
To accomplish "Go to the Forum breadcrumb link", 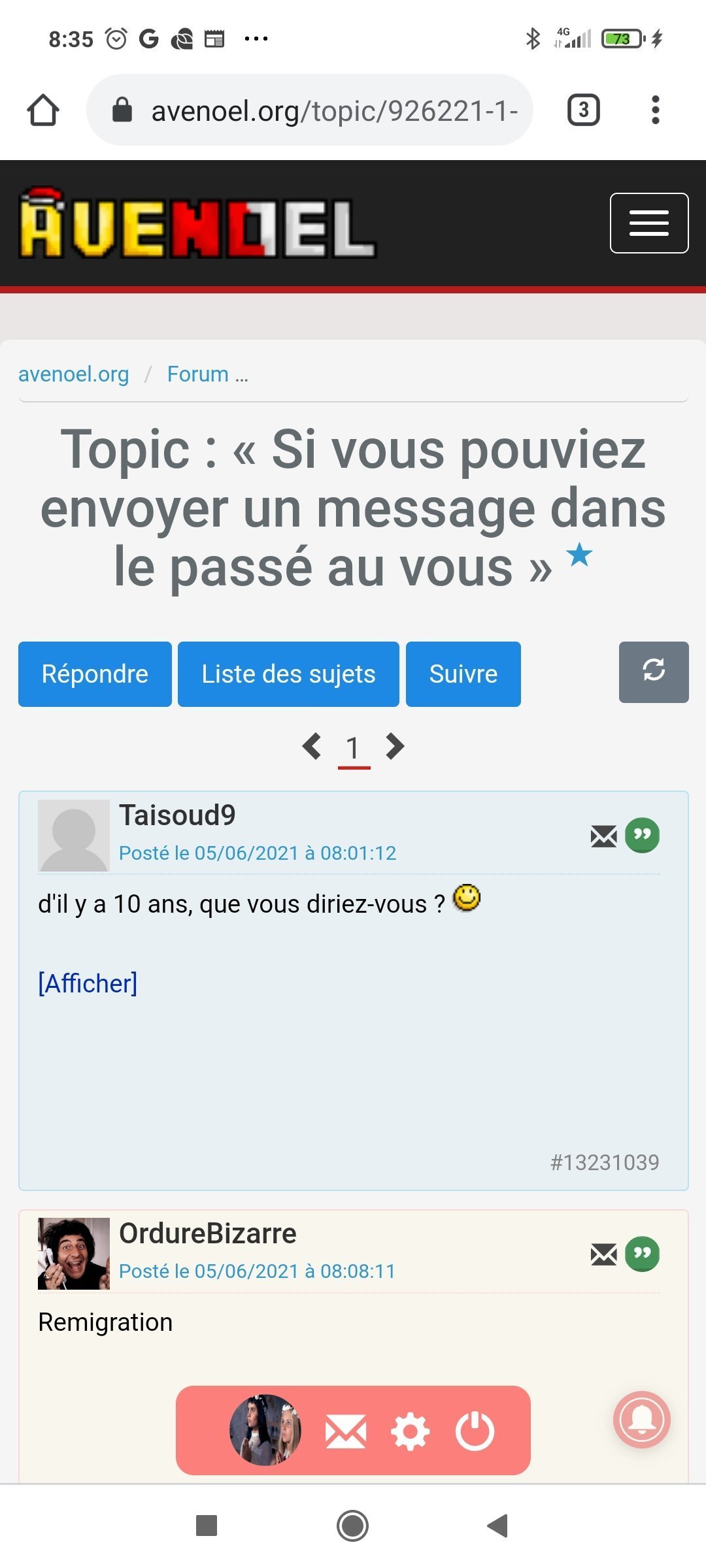I will click(x=207, y=374).
